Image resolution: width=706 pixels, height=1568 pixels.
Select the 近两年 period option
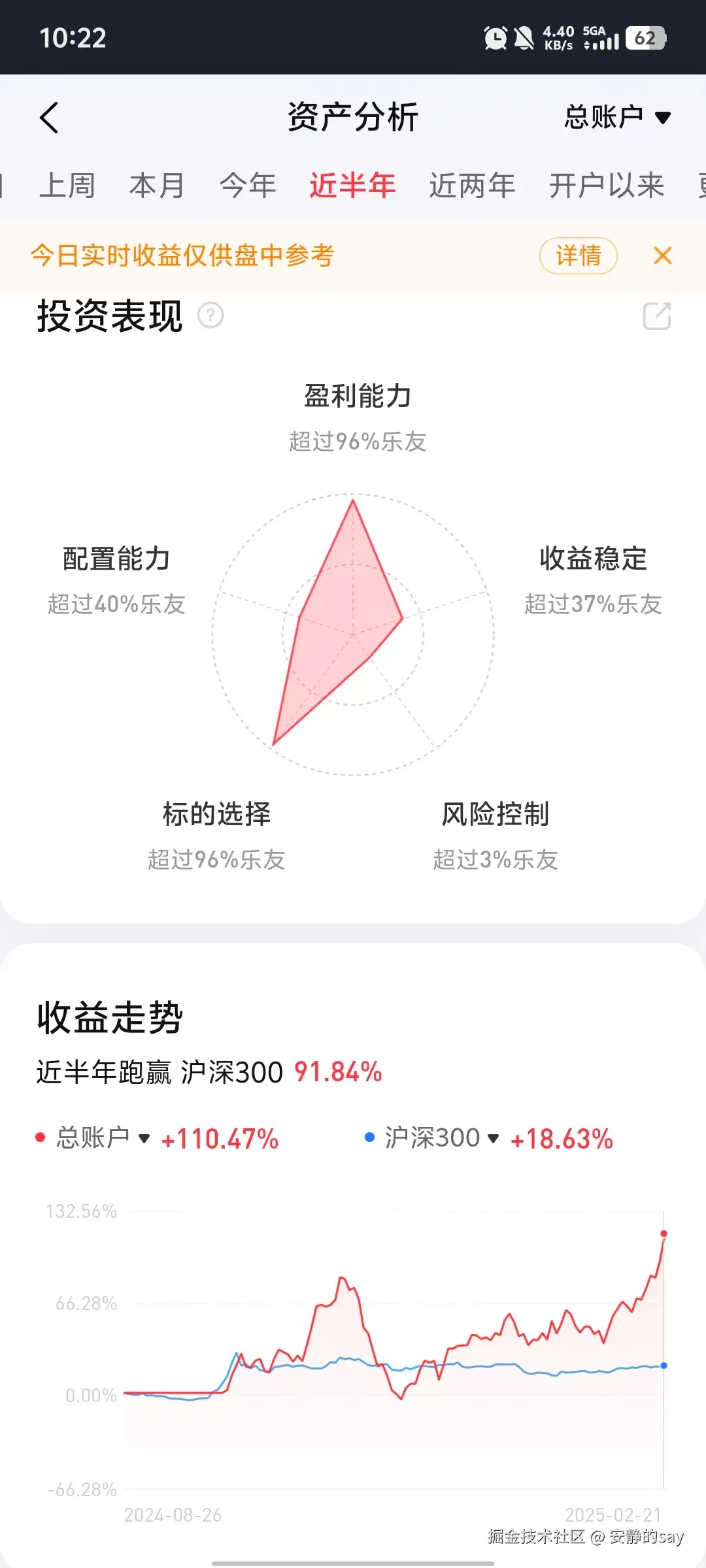pos(473,185)
